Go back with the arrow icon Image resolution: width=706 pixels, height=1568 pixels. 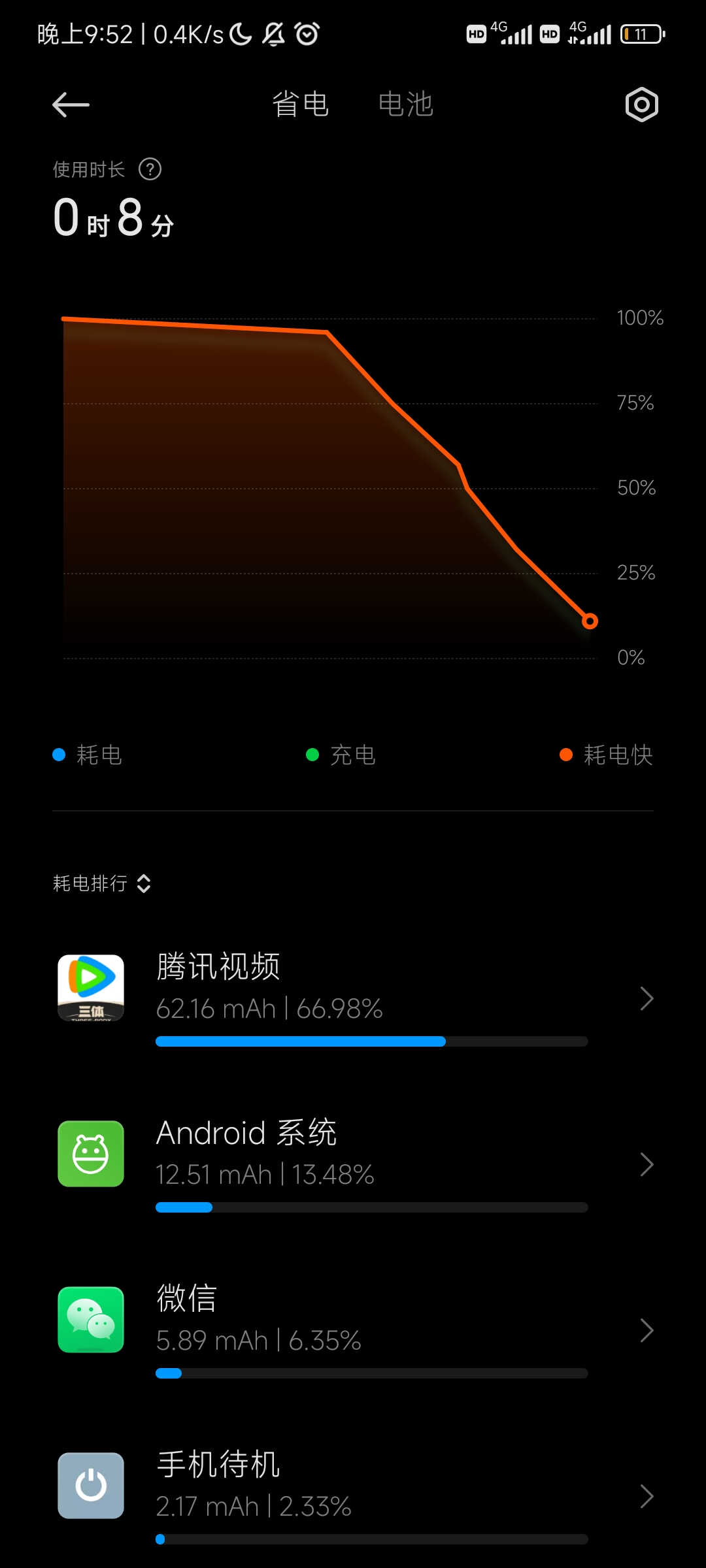[x=71, y=105]
